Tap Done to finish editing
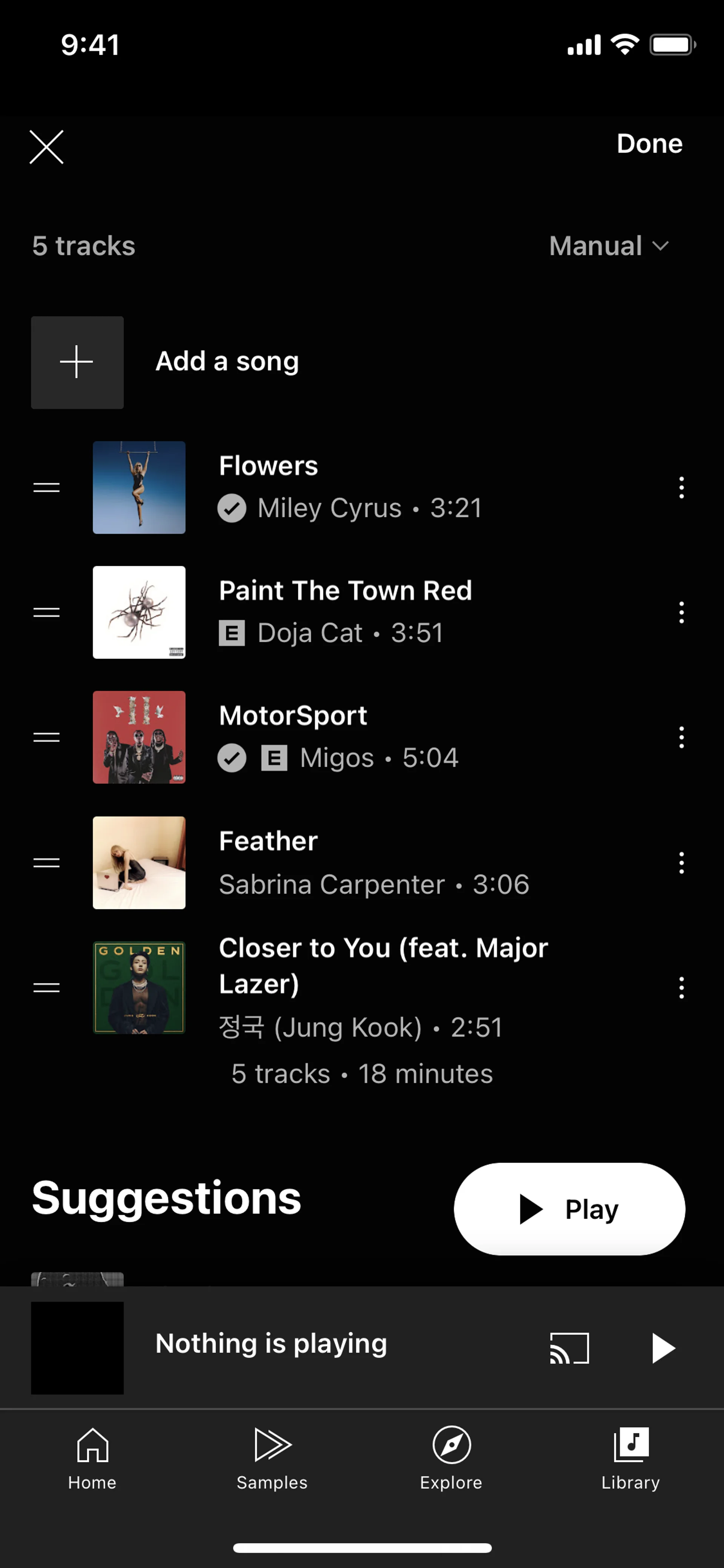 [x=649, y=144]
